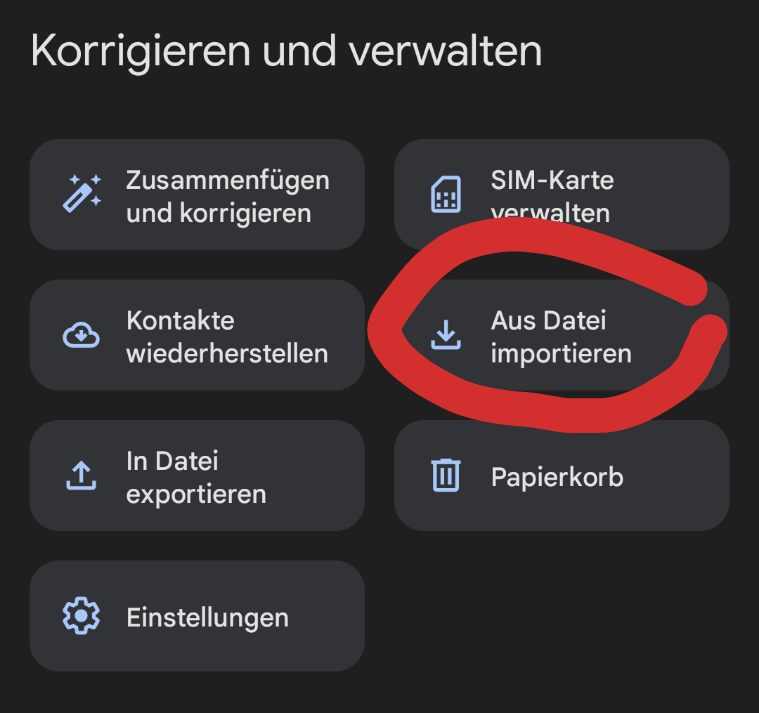Open the Papierkorb
Image resolution: width=759 pixels, height=713 pixels.
561,476
